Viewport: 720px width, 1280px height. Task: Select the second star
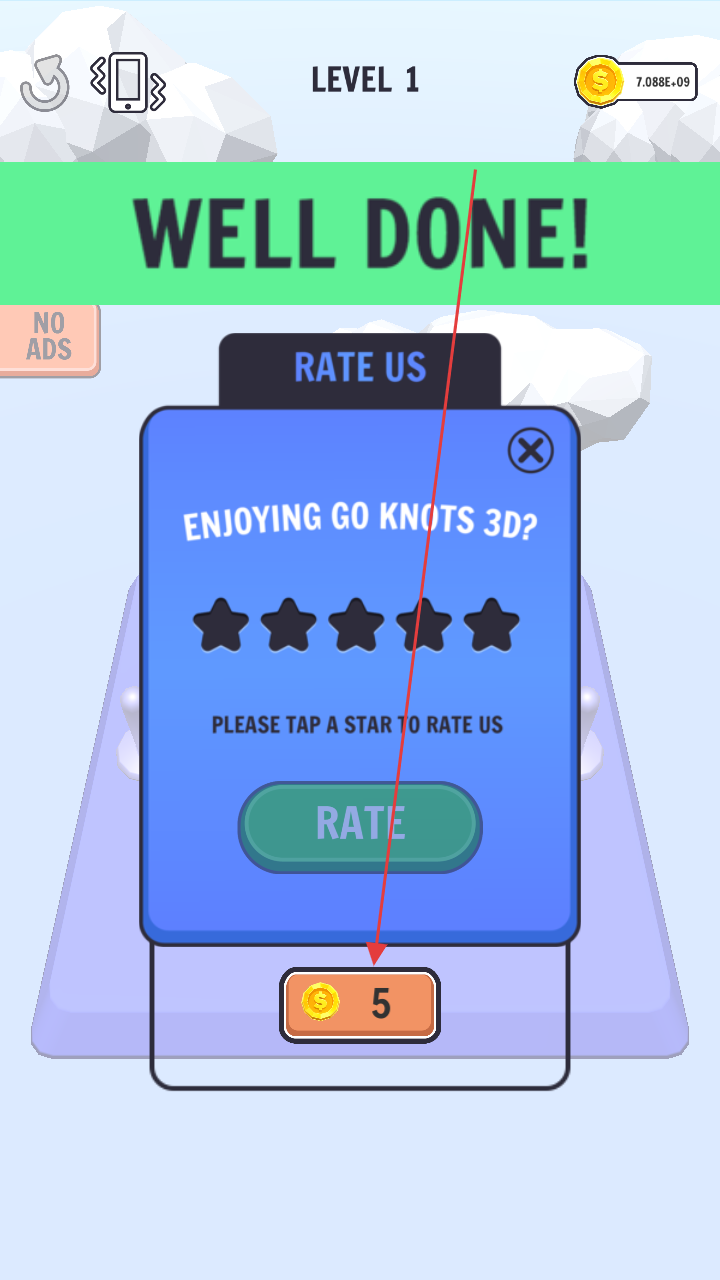pos(288,625)
